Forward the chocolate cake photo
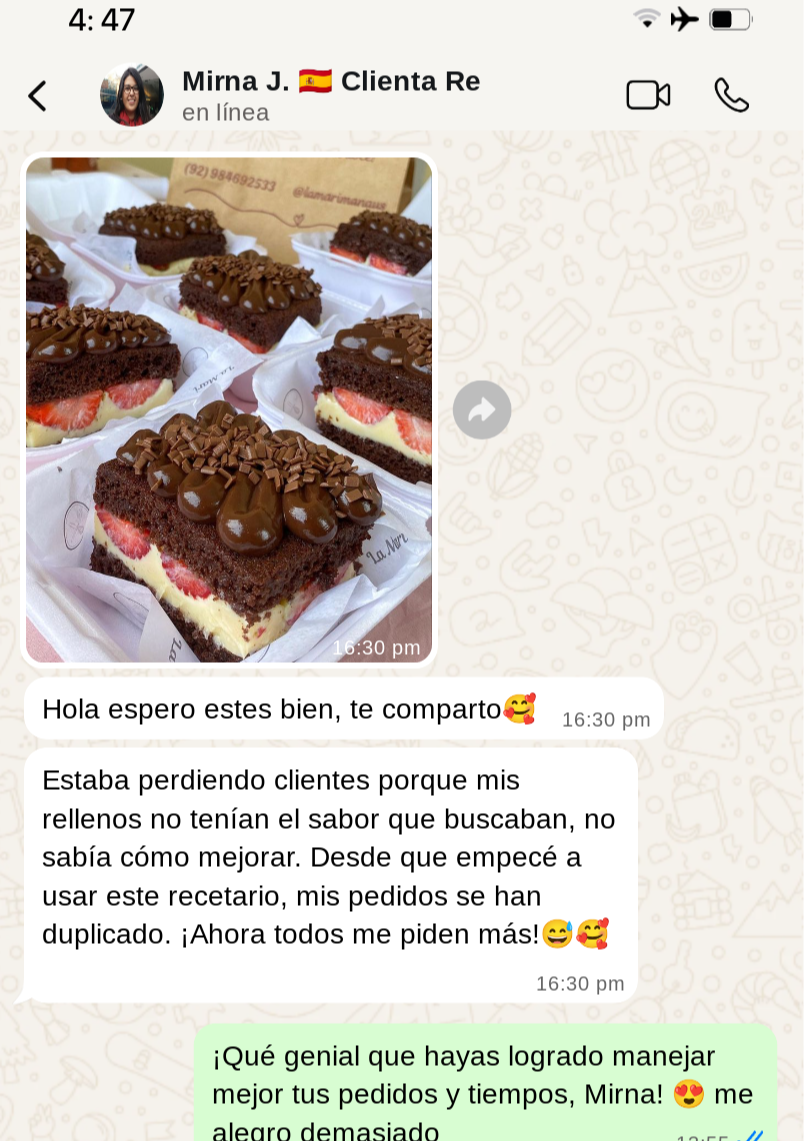Viewport: 804px width, 1141px height. tap(482, 410)
